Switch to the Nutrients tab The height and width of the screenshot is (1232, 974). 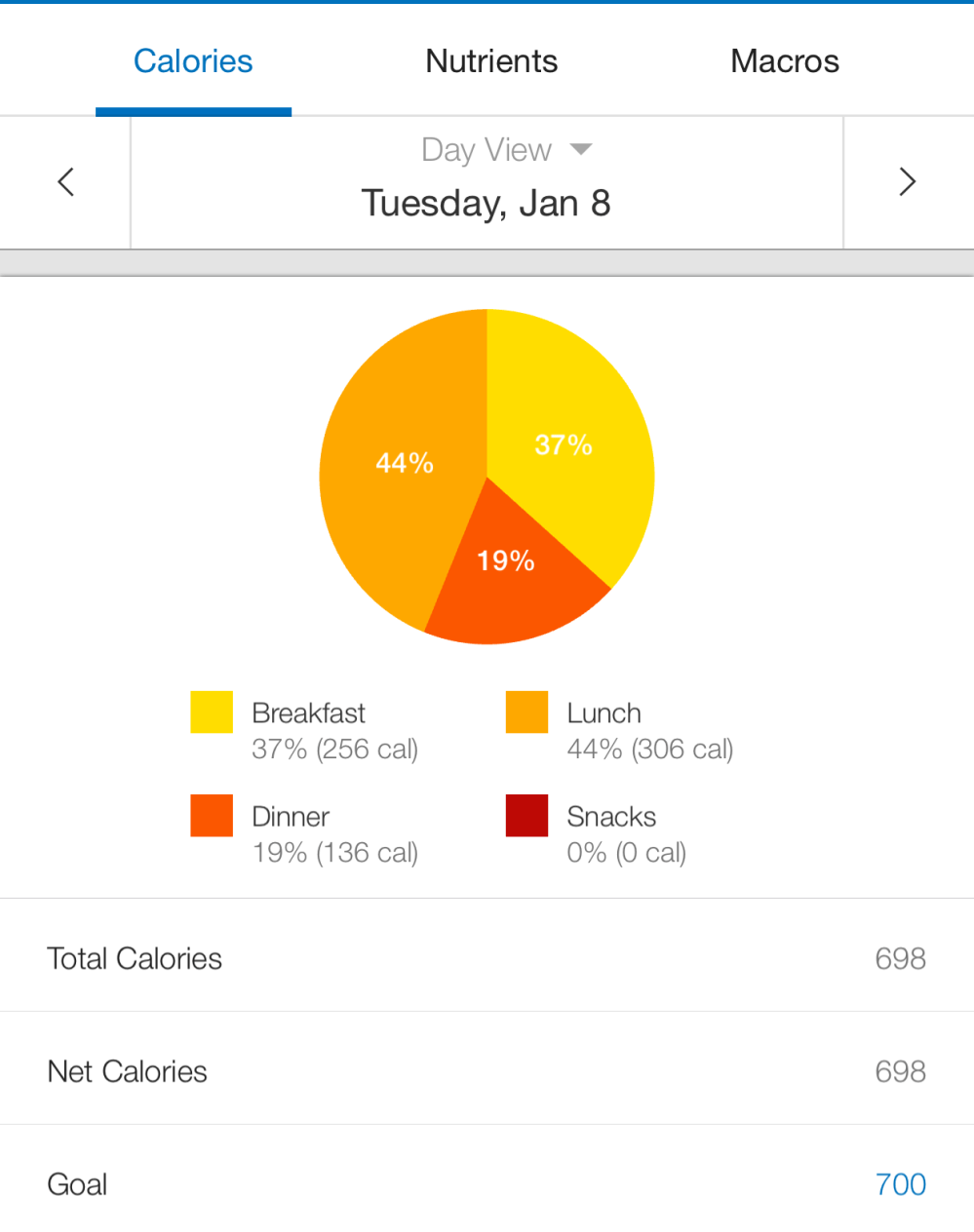[x=491, y=61]
